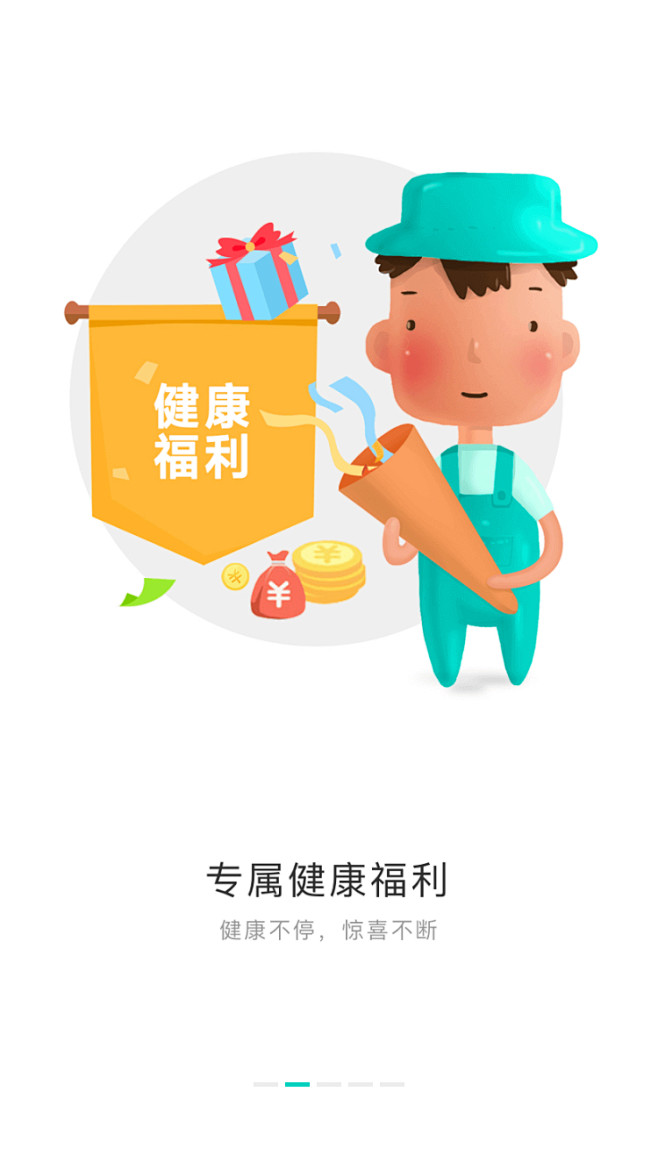Jump to the last page indicator dash
Image resolution: width=658 pixels, height=1170 pixels.
(392, 1084)
